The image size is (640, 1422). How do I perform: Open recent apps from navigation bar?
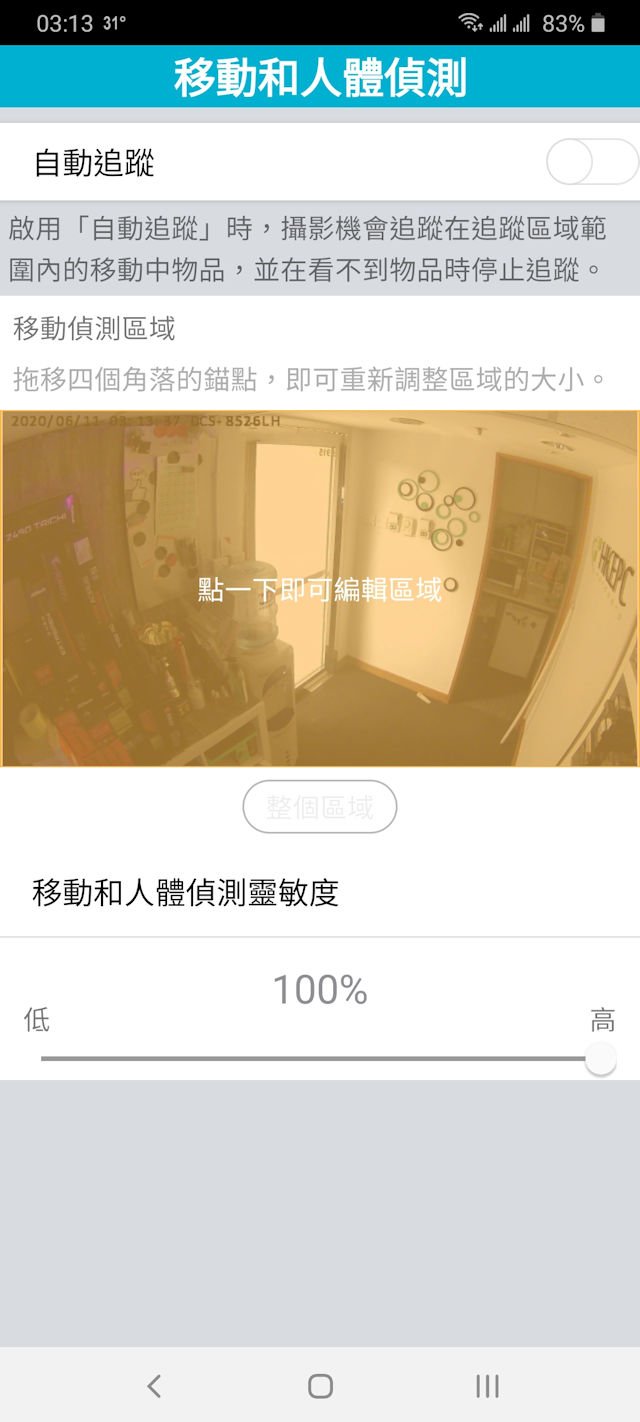point(487,1385)
